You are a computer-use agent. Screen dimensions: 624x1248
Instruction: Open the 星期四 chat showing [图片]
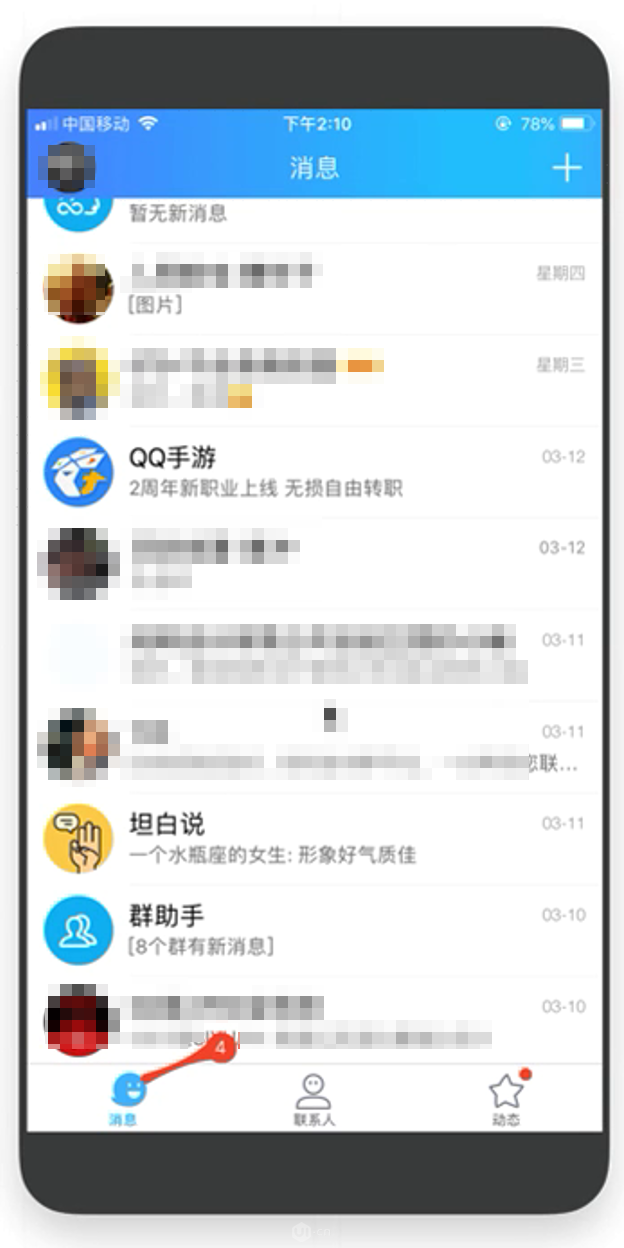320,288
